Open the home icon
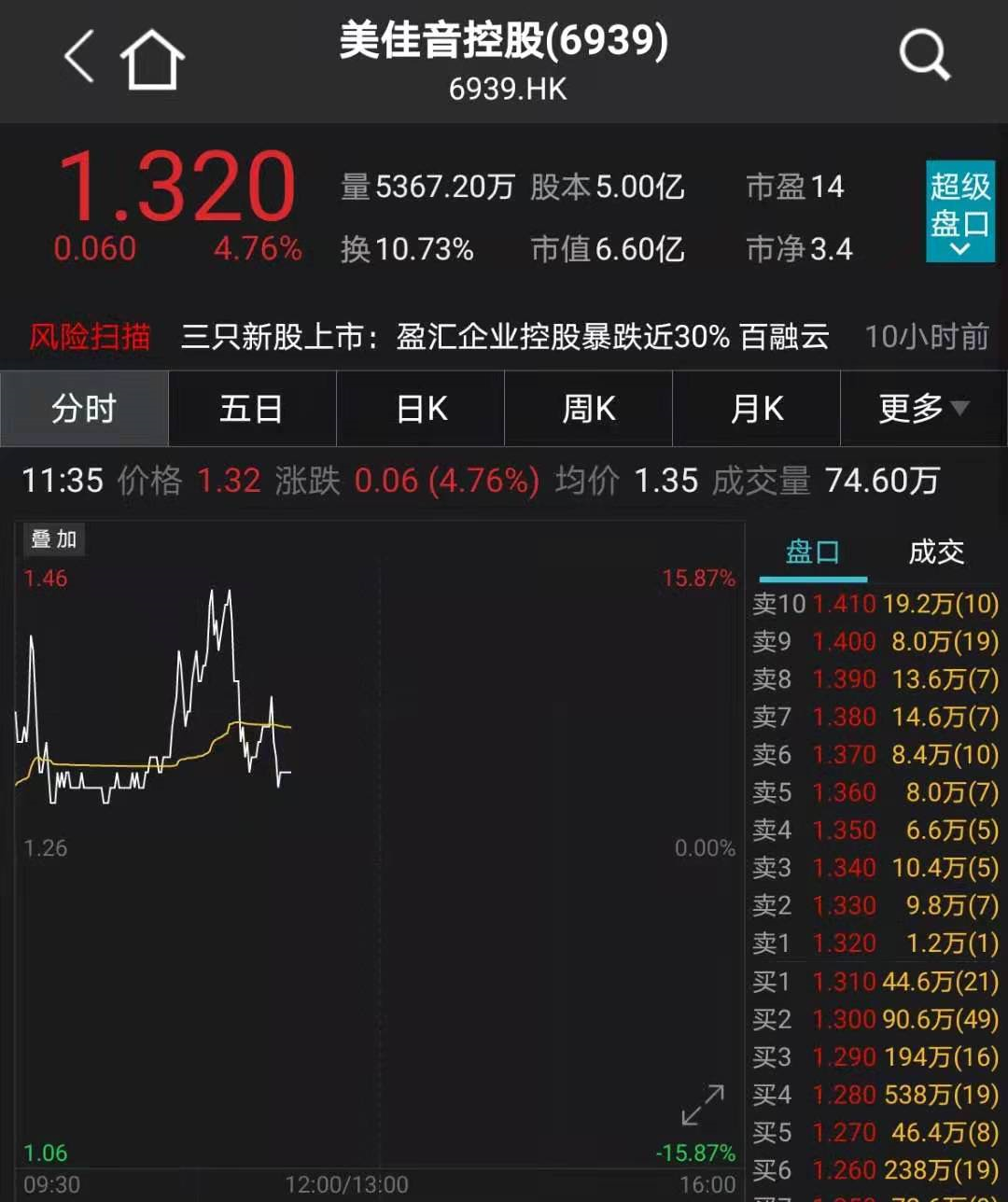 click(152, 58)
